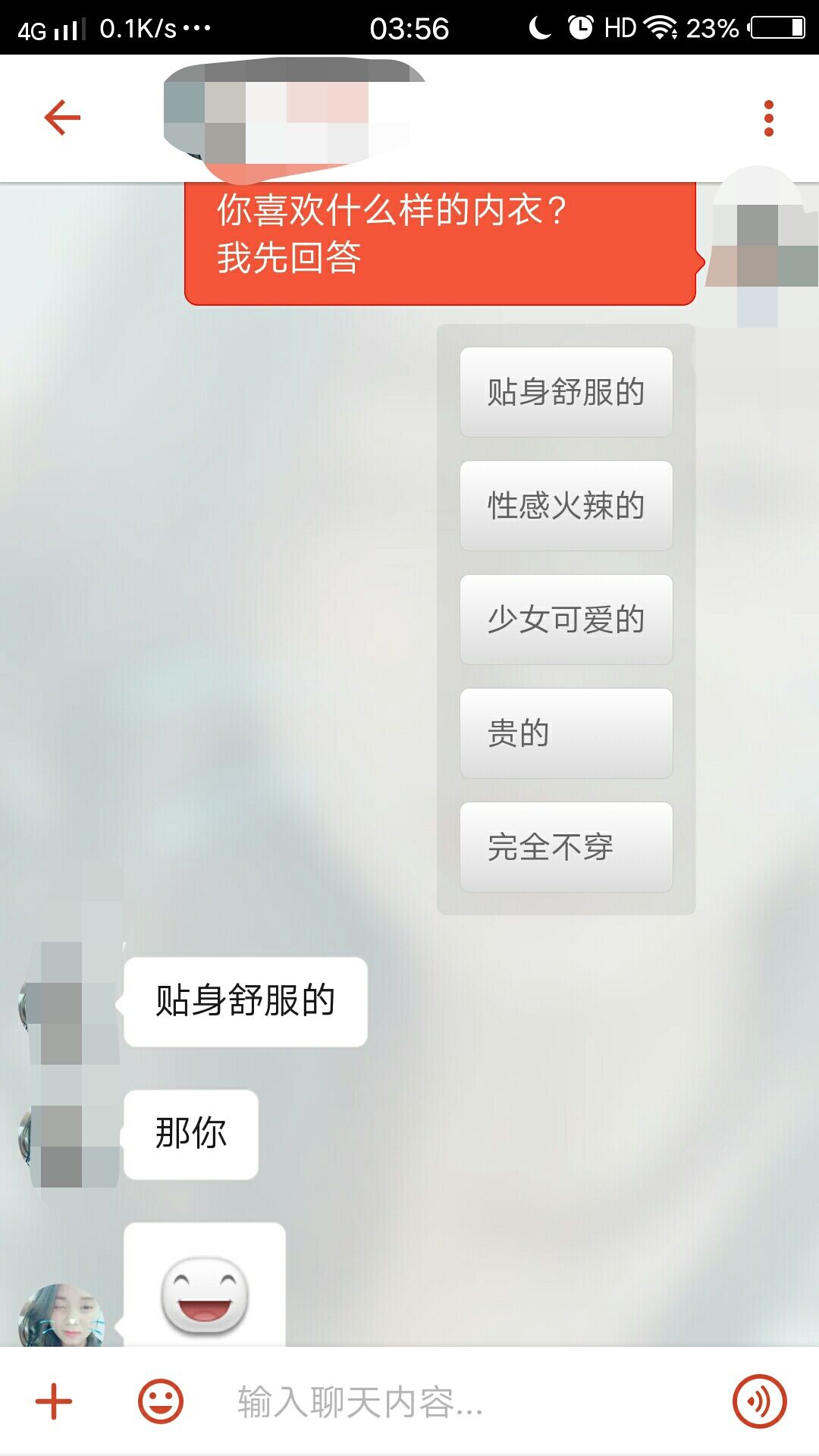Choose the 性感火辣的 answer option

click(x=566, y=506)
